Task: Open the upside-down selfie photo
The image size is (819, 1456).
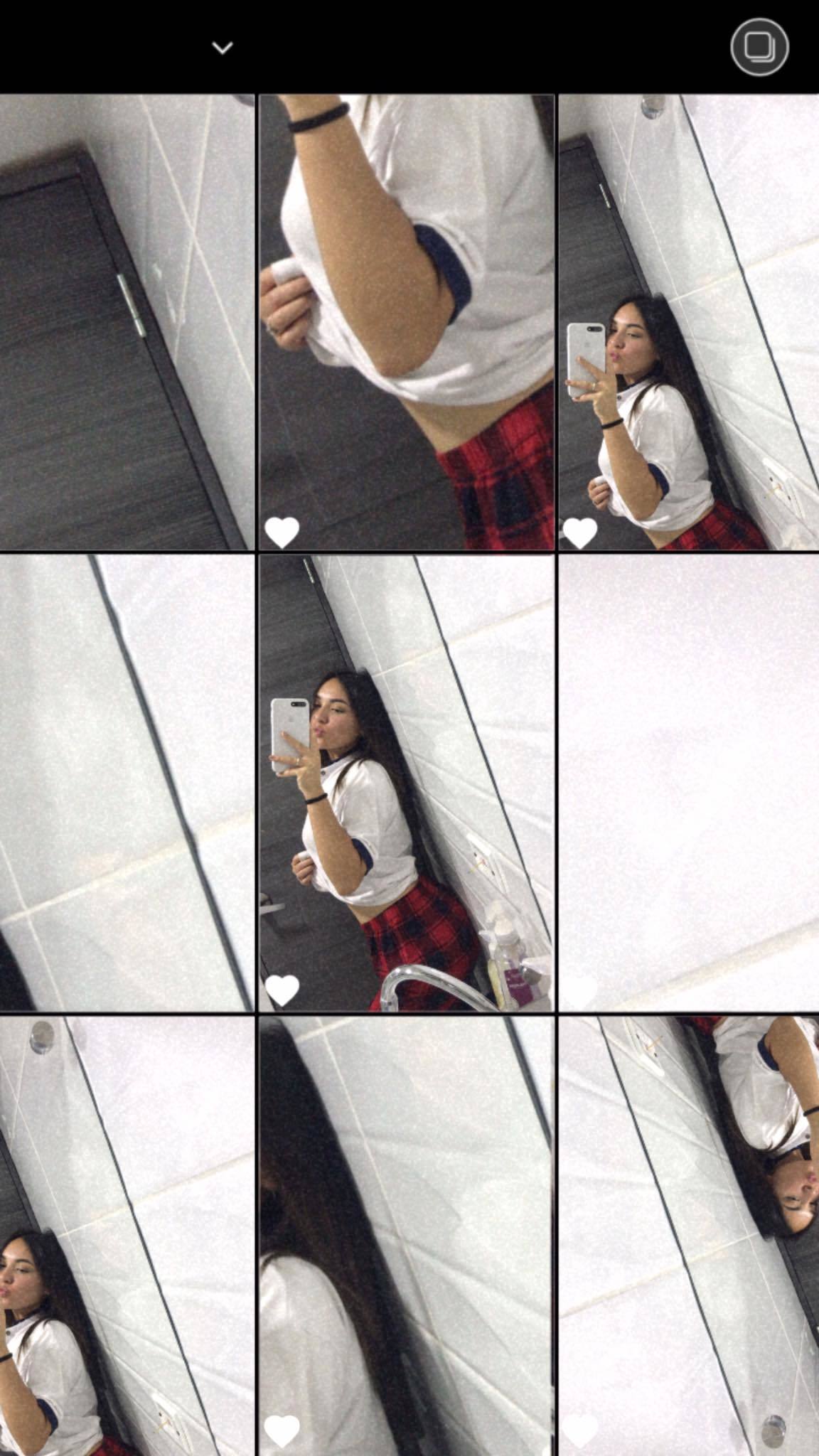Action: (688, 1237)
